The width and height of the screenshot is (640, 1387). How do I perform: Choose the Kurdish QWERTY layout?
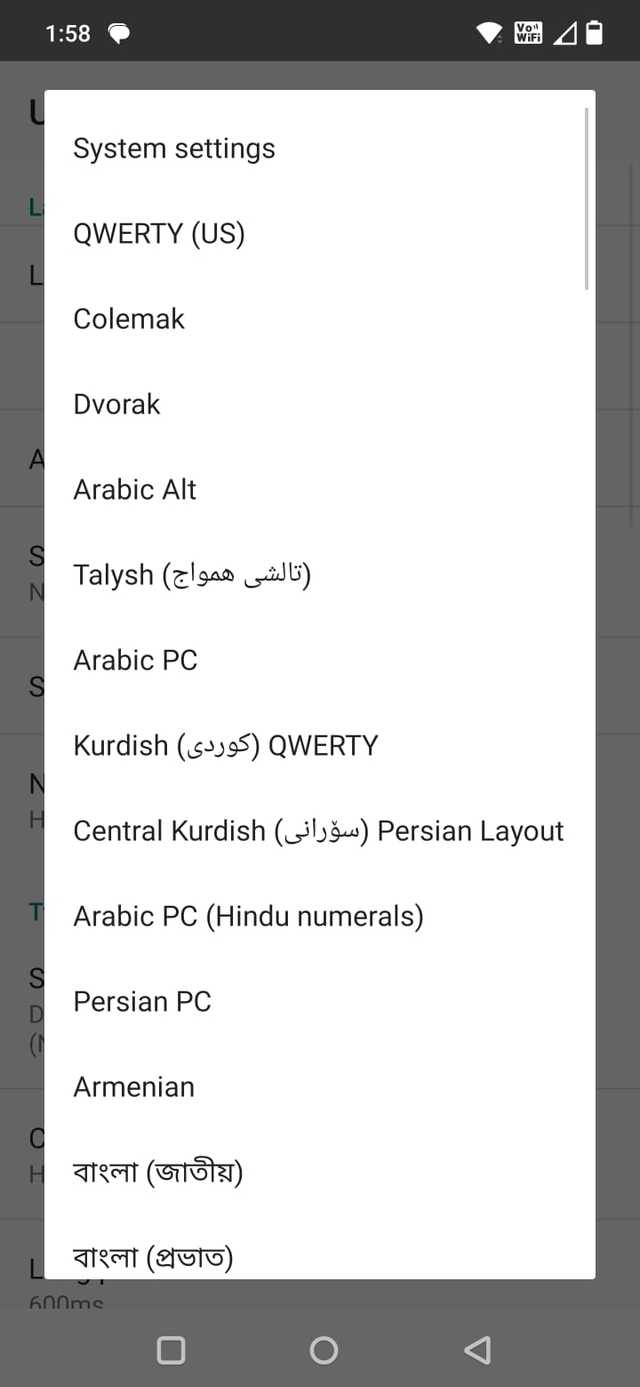[225, 745]
